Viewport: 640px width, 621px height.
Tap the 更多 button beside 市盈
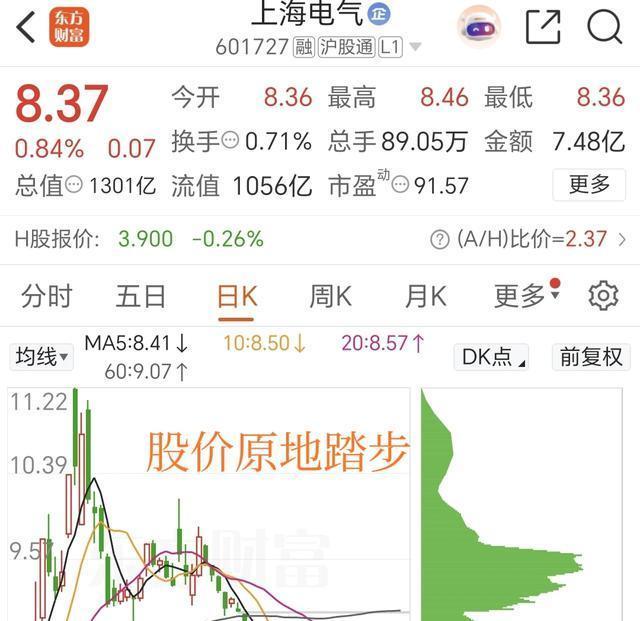coord(589,184)
